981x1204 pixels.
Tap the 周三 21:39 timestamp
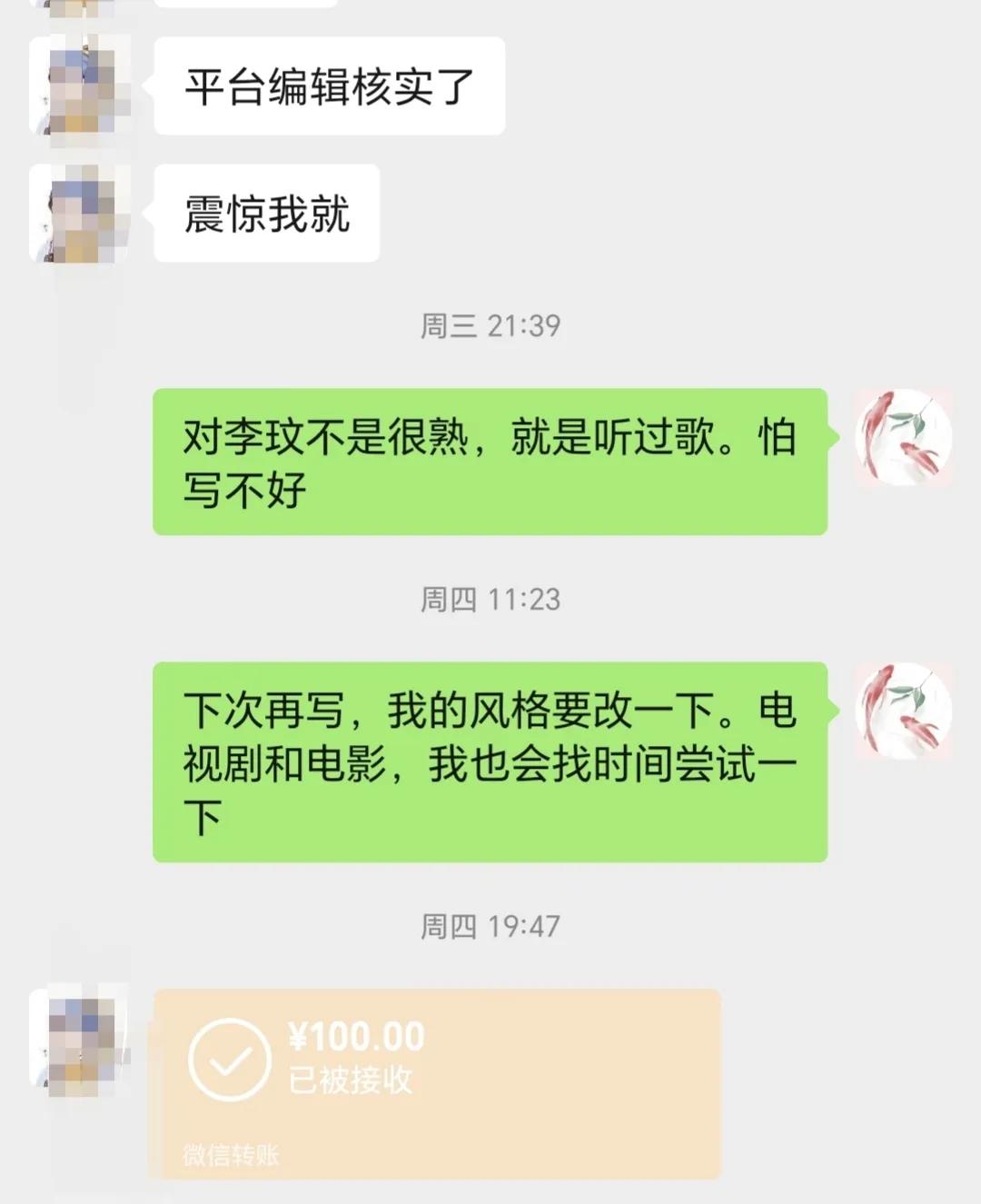[x=490, y=325]
